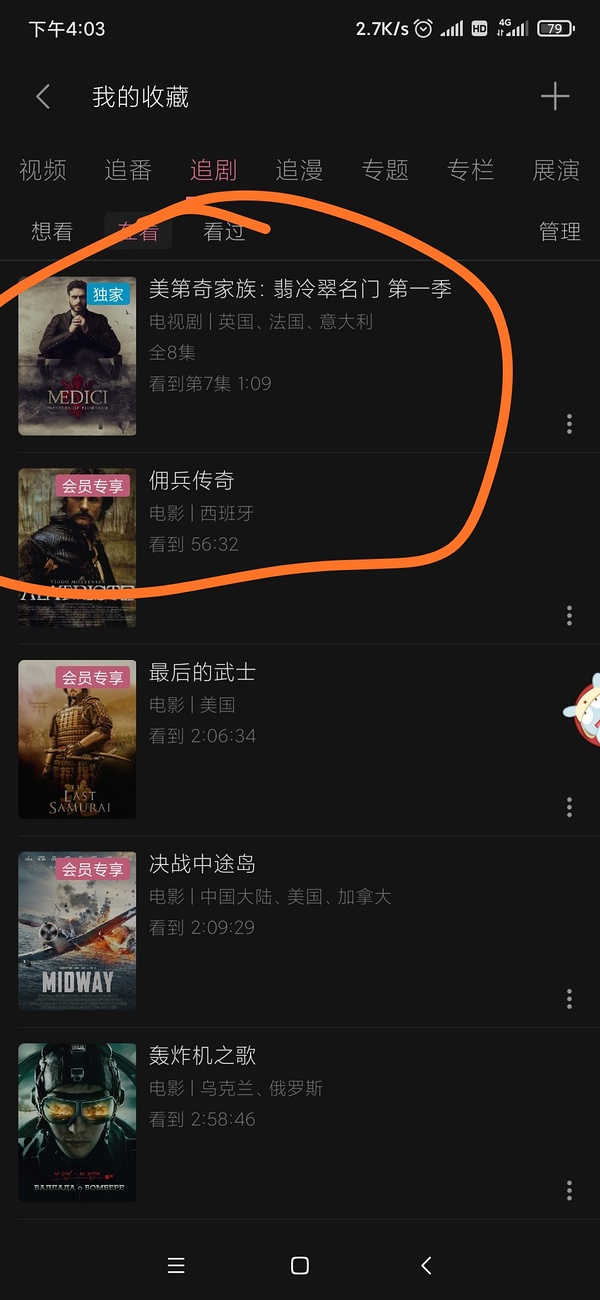Viewport: 600px width, 1300px height.
Task: Tap the plus icon to add
Action: [x=554, y=97]
